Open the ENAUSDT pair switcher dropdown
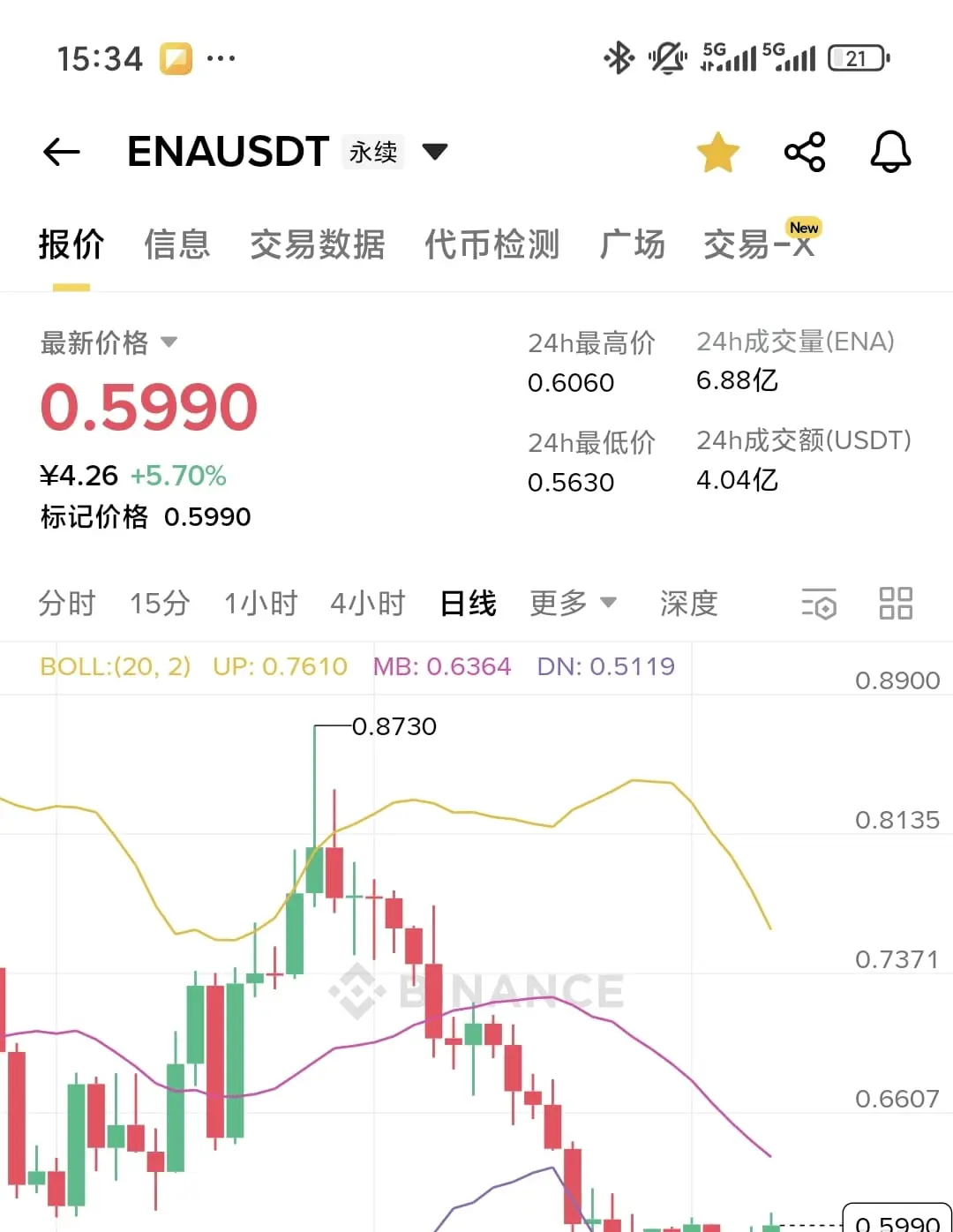The height and width of the screenshot is (1232, 953). point(434,152)
